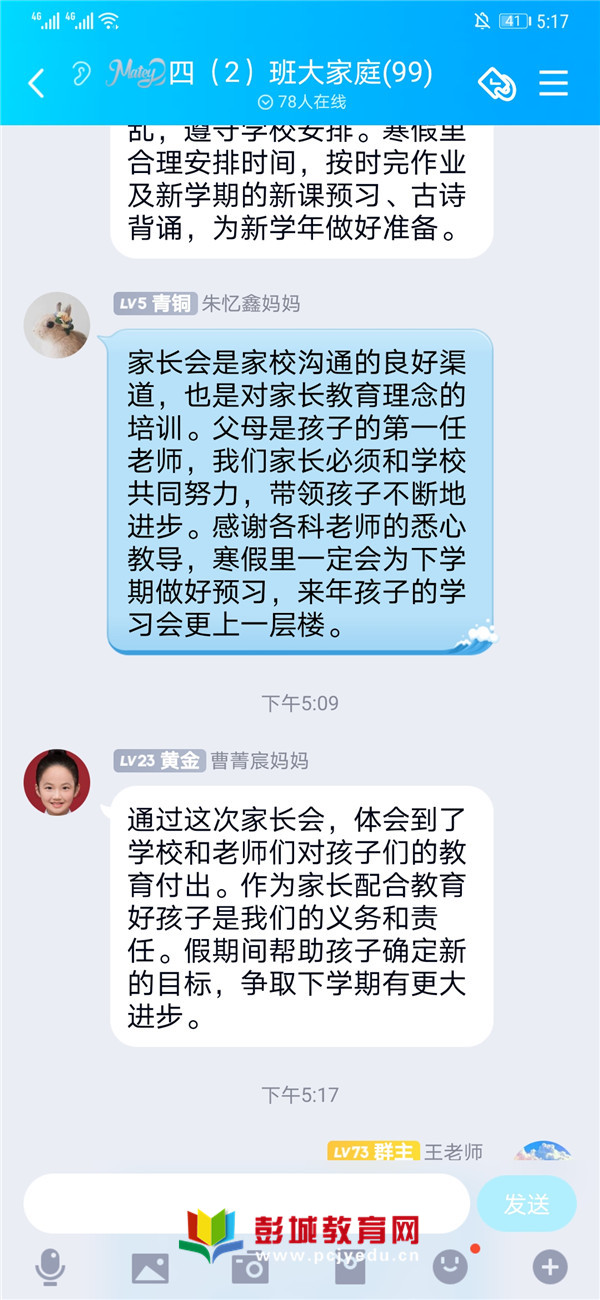Record a voice message with microphone
The height and width of the screenshot is (1300, 600).
click(x=49, y=1268)
